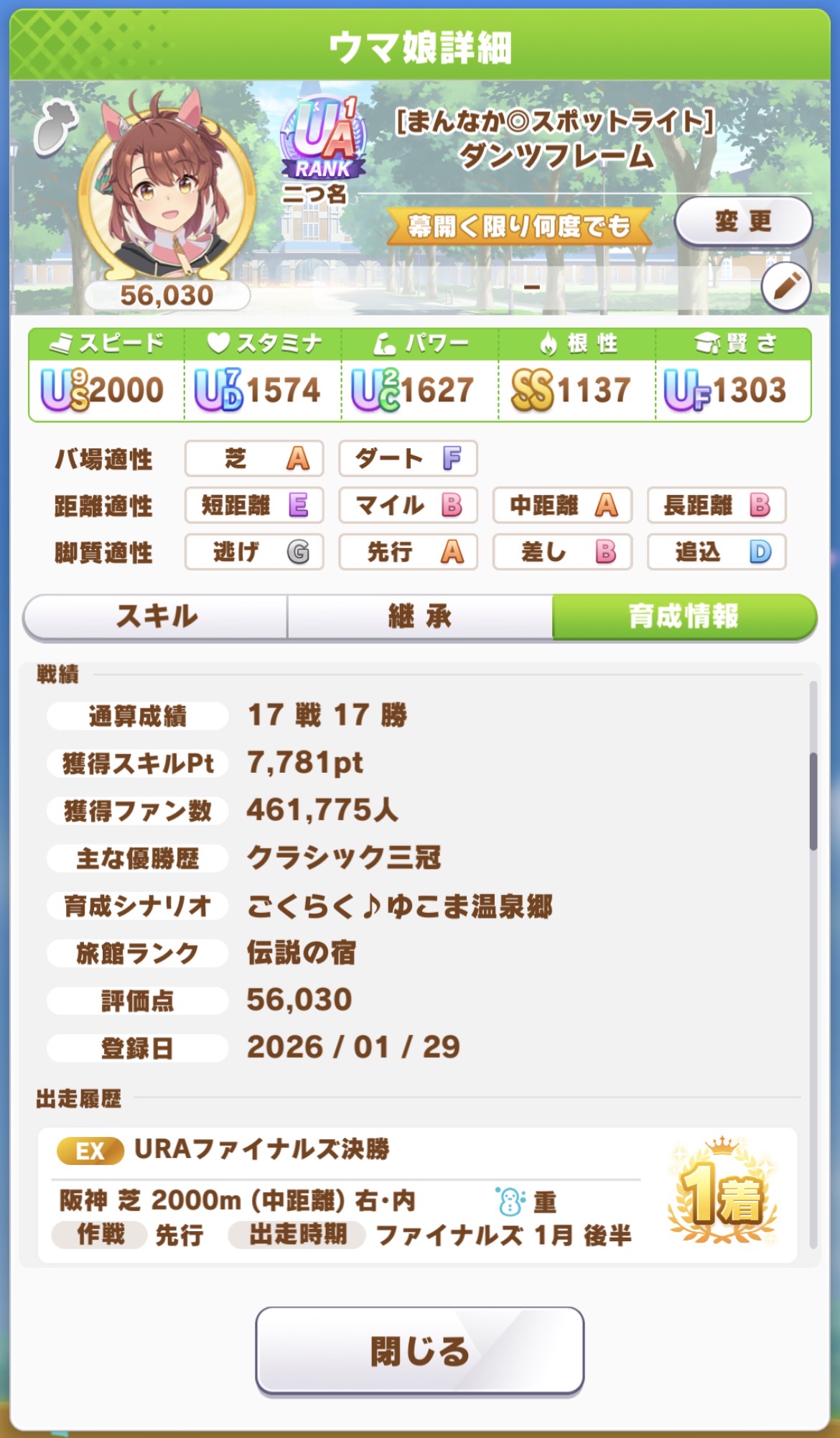Switch to the 継承 tab

420,616
